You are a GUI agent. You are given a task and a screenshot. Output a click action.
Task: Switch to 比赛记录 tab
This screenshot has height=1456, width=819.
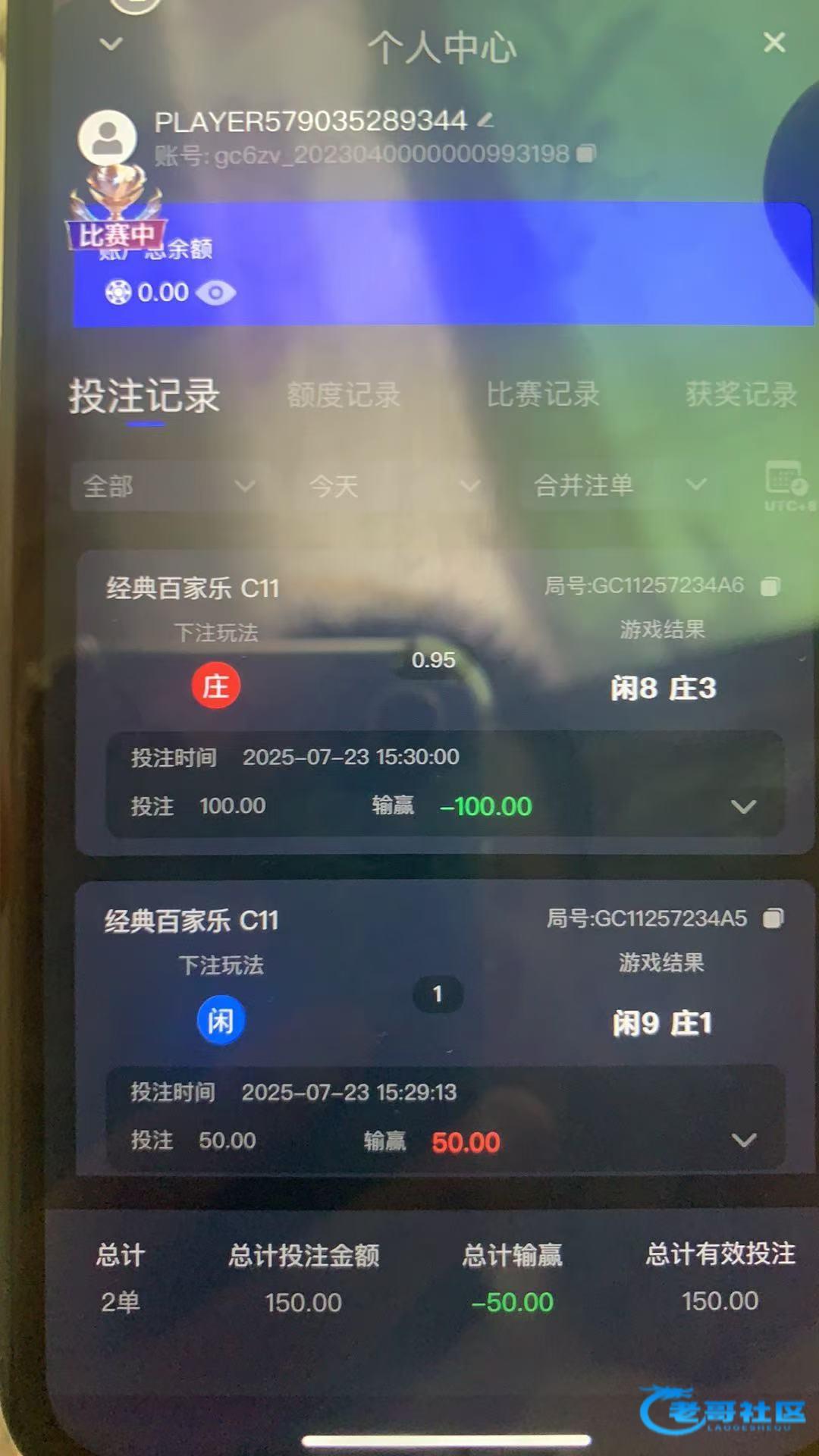pyautogui.click(x=543, y=394)
